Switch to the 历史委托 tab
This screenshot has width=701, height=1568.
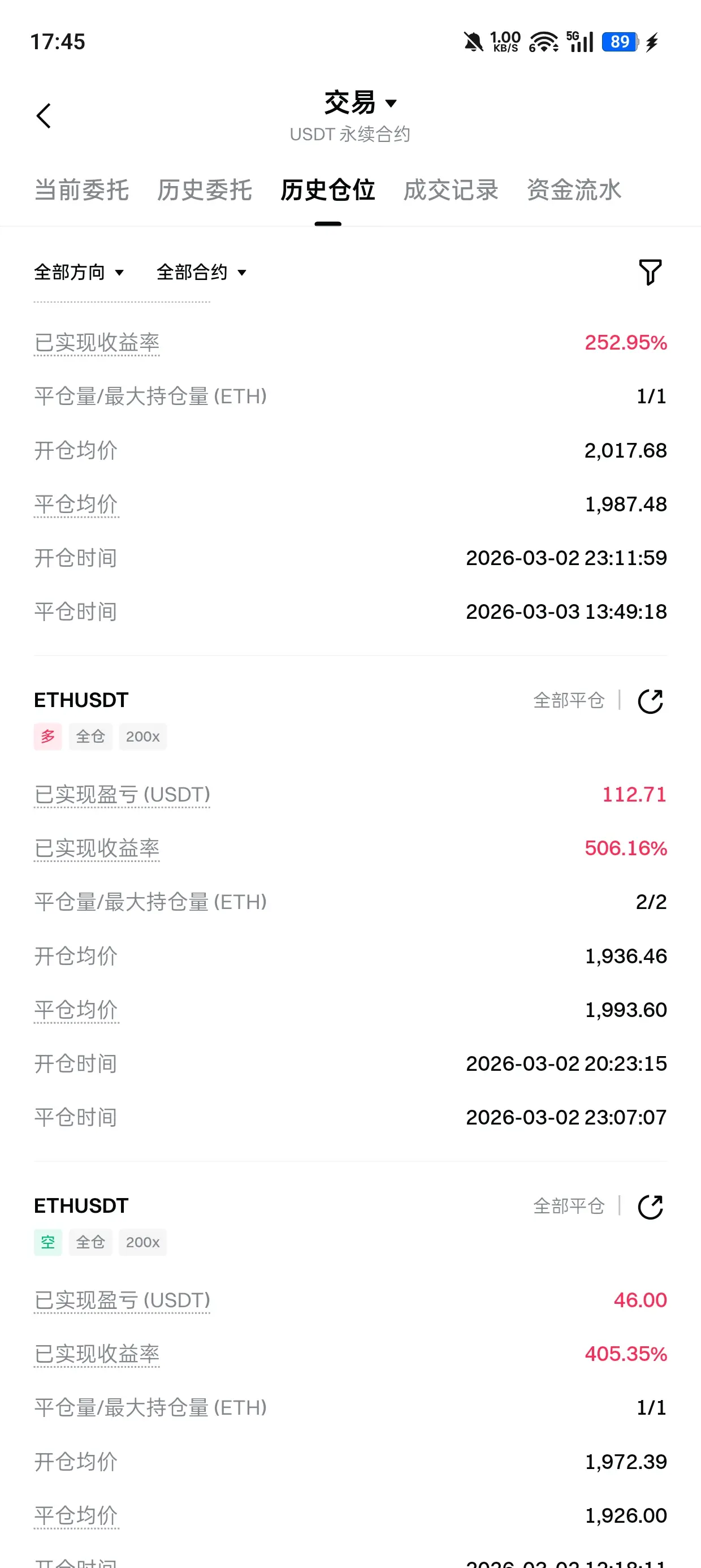pyautogui.click(x=205, y=190)
